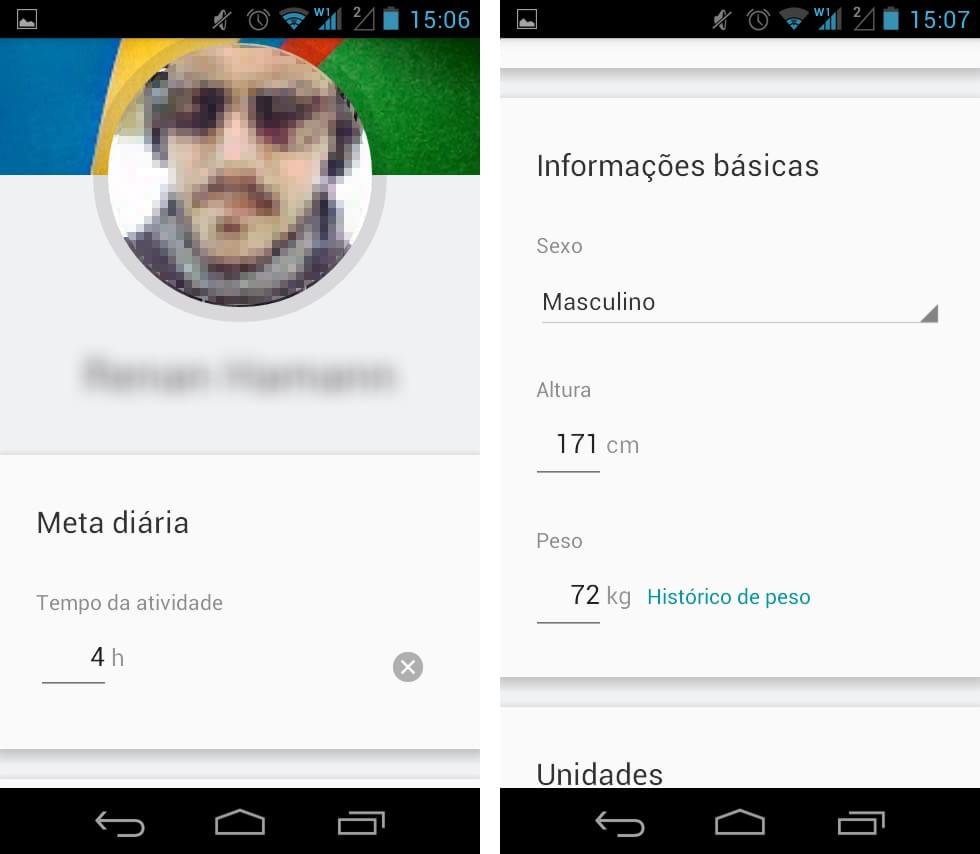Screen dimensions: 980x854
Task: Open Histórico de peso link
Action: (728, 597)
